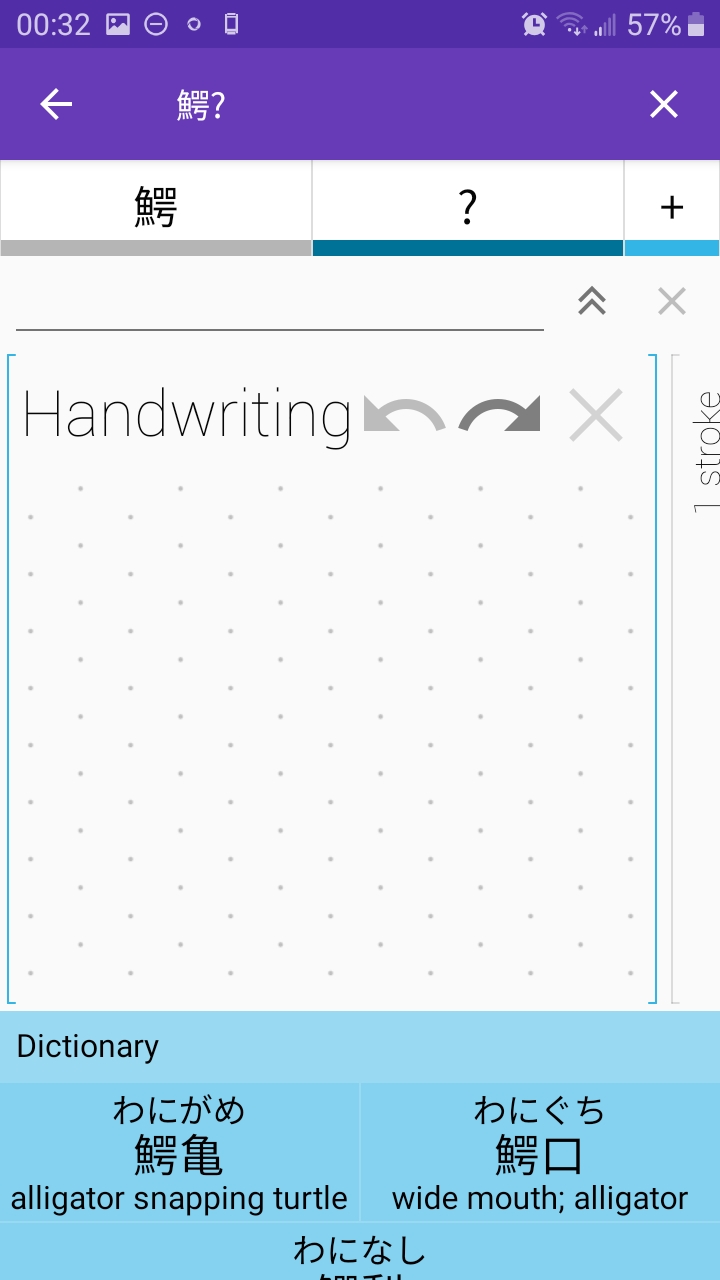Undo the last handwriting stroke
This screenshot has width=720, height=1280.
[x=404, y=415]
